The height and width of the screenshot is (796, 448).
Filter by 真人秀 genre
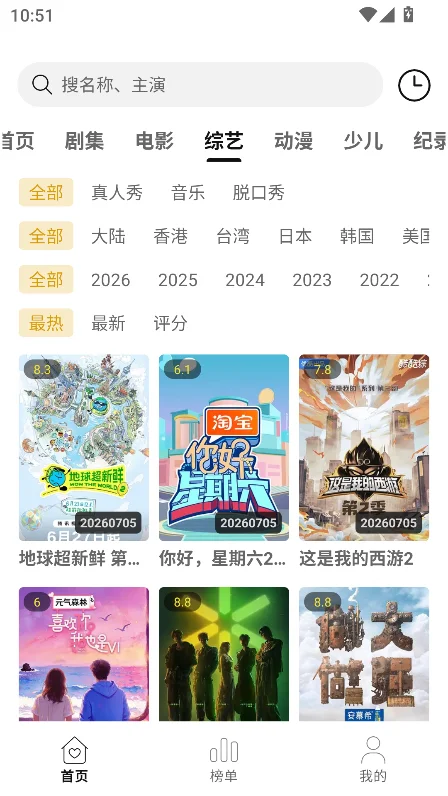[x=117, y=192]
